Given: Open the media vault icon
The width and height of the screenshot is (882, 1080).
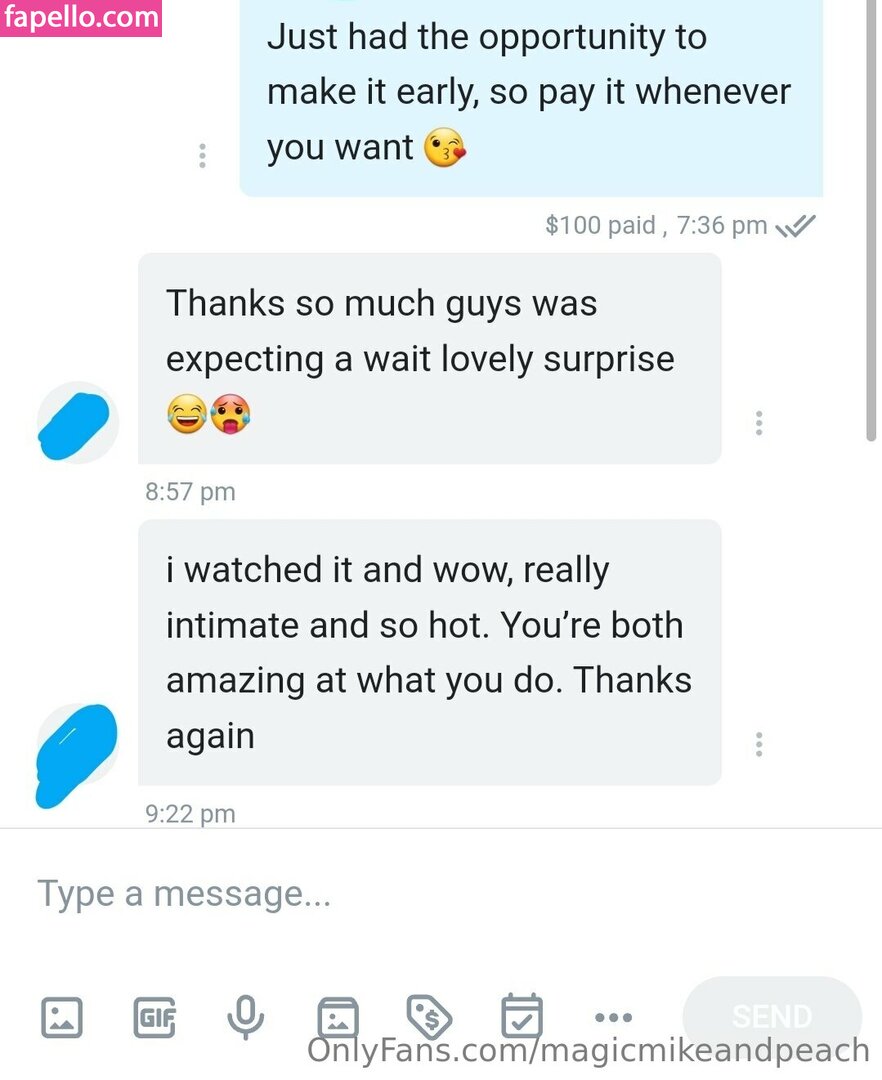Looking at the screenshot, I should click(x=338, y=1018).
